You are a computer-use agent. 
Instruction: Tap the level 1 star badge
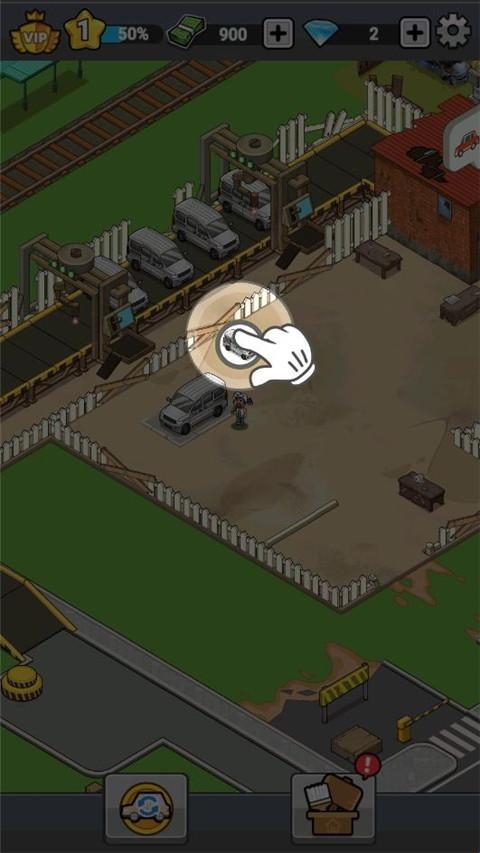84,31
